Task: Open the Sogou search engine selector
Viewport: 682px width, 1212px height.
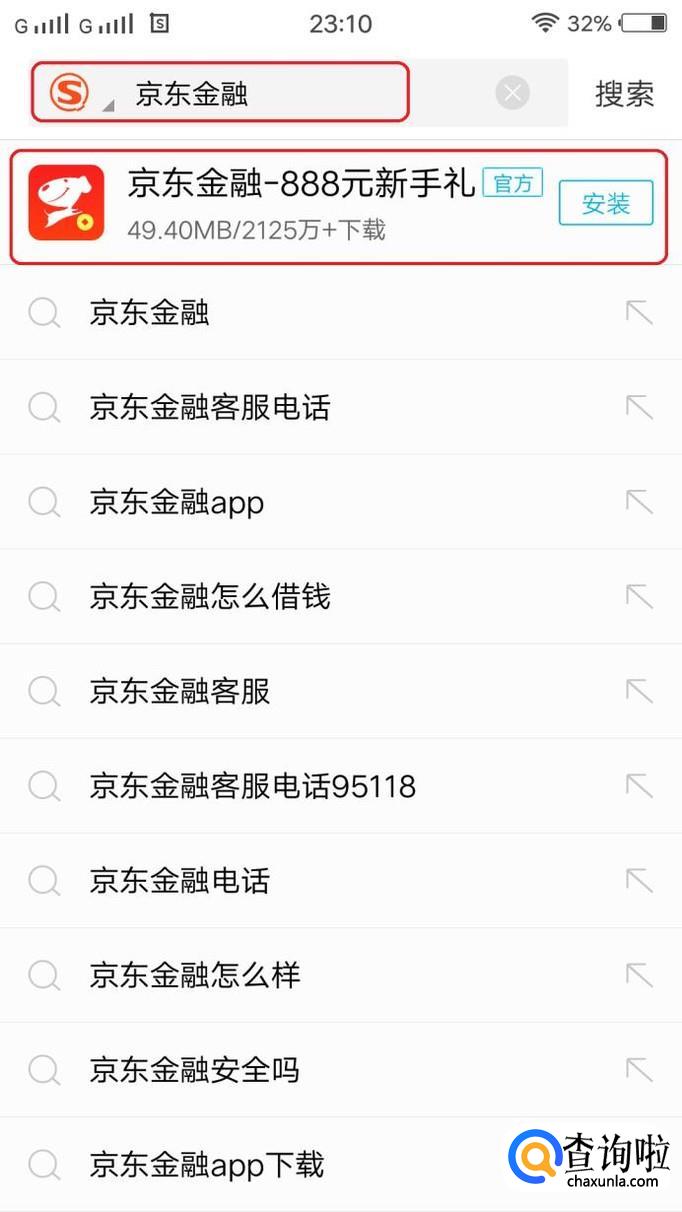Action: (78, 94)
